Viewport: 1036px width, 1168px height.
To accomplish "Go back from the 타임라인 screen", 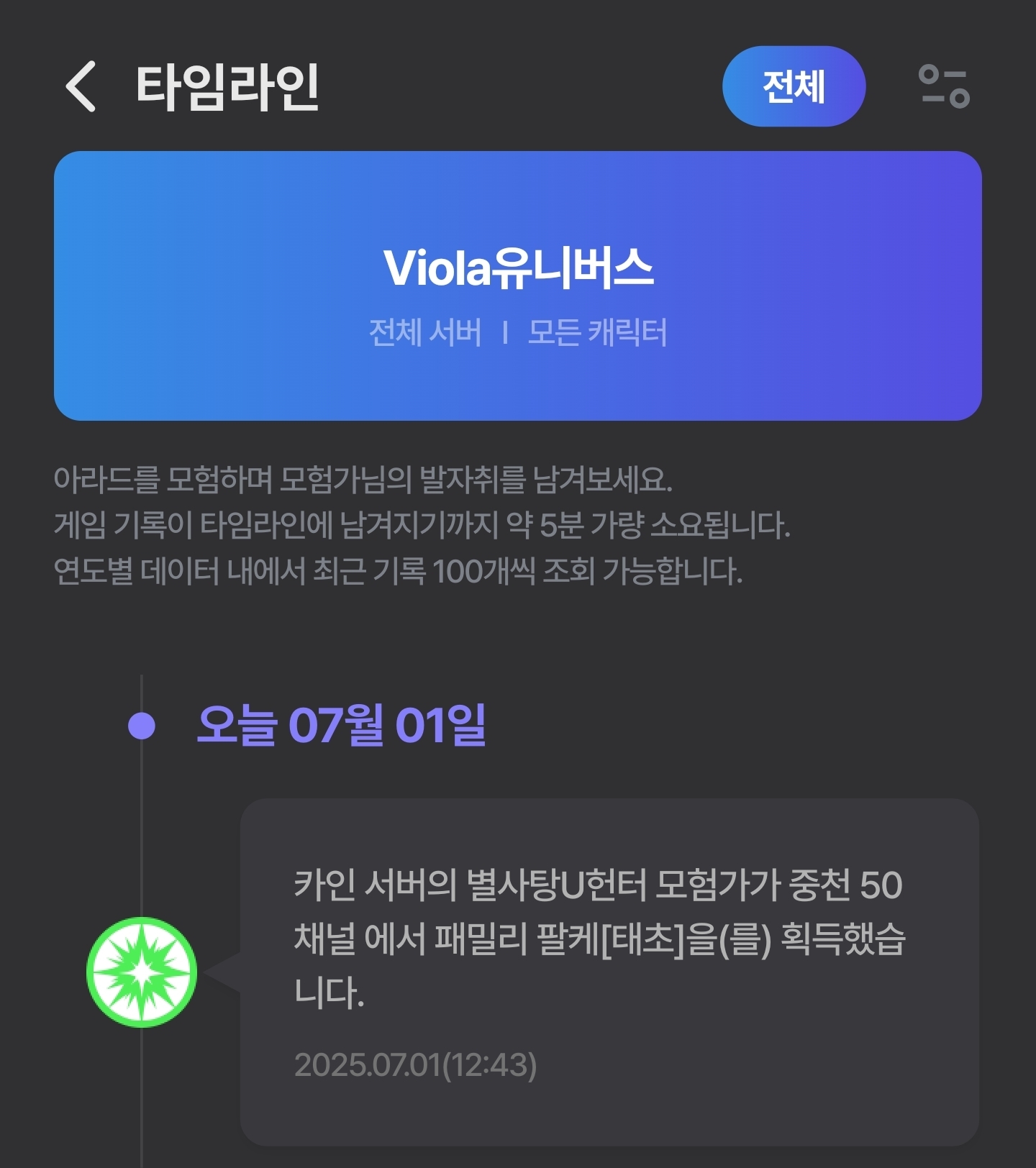I will 81,86.
